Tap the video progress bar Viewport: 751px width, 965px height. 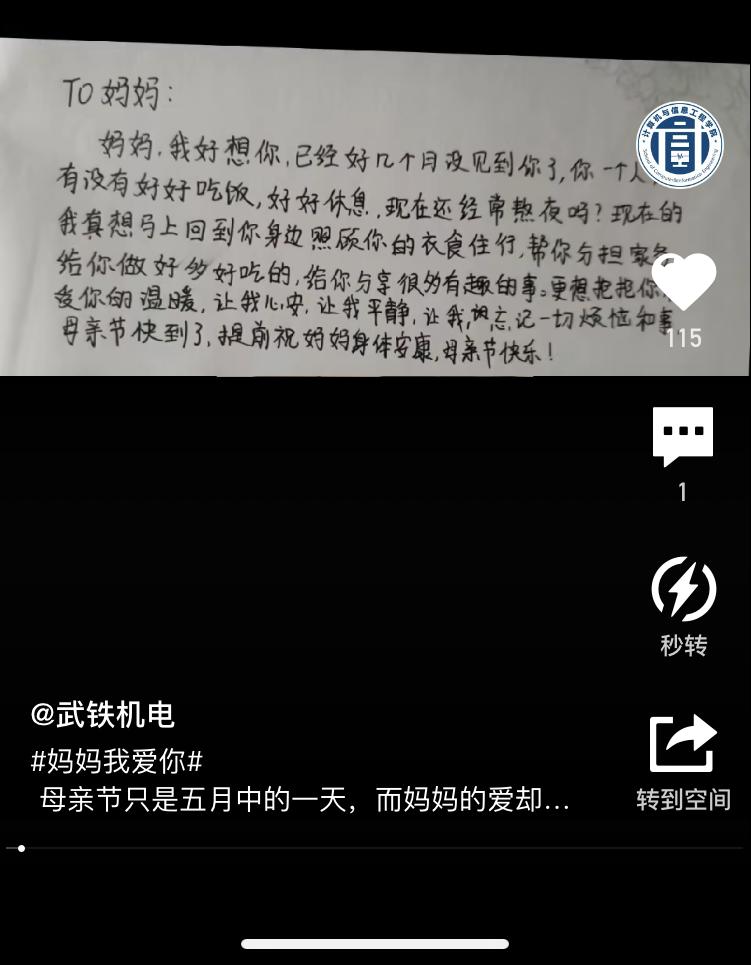point(375,848)
